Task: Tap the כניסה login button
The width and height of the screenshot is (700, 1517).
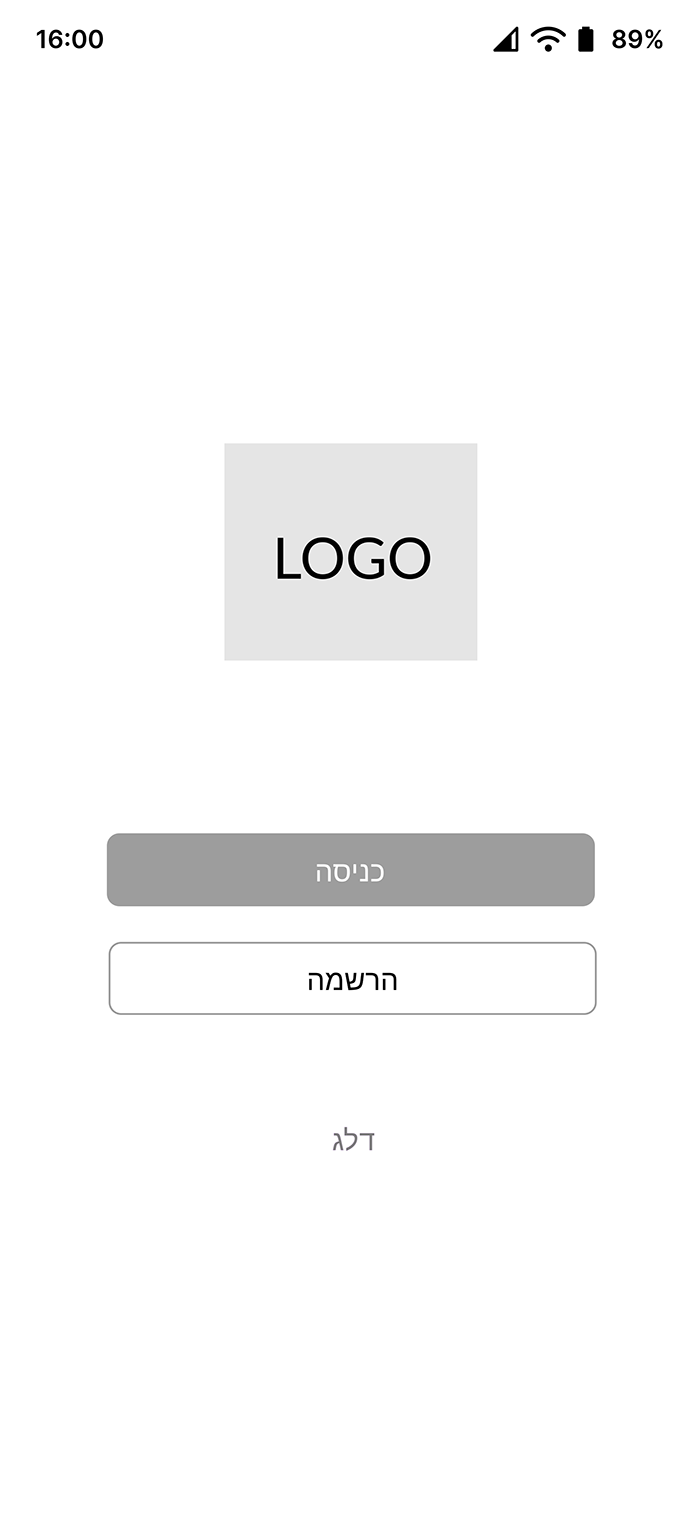Action: (x=351, y=870)
